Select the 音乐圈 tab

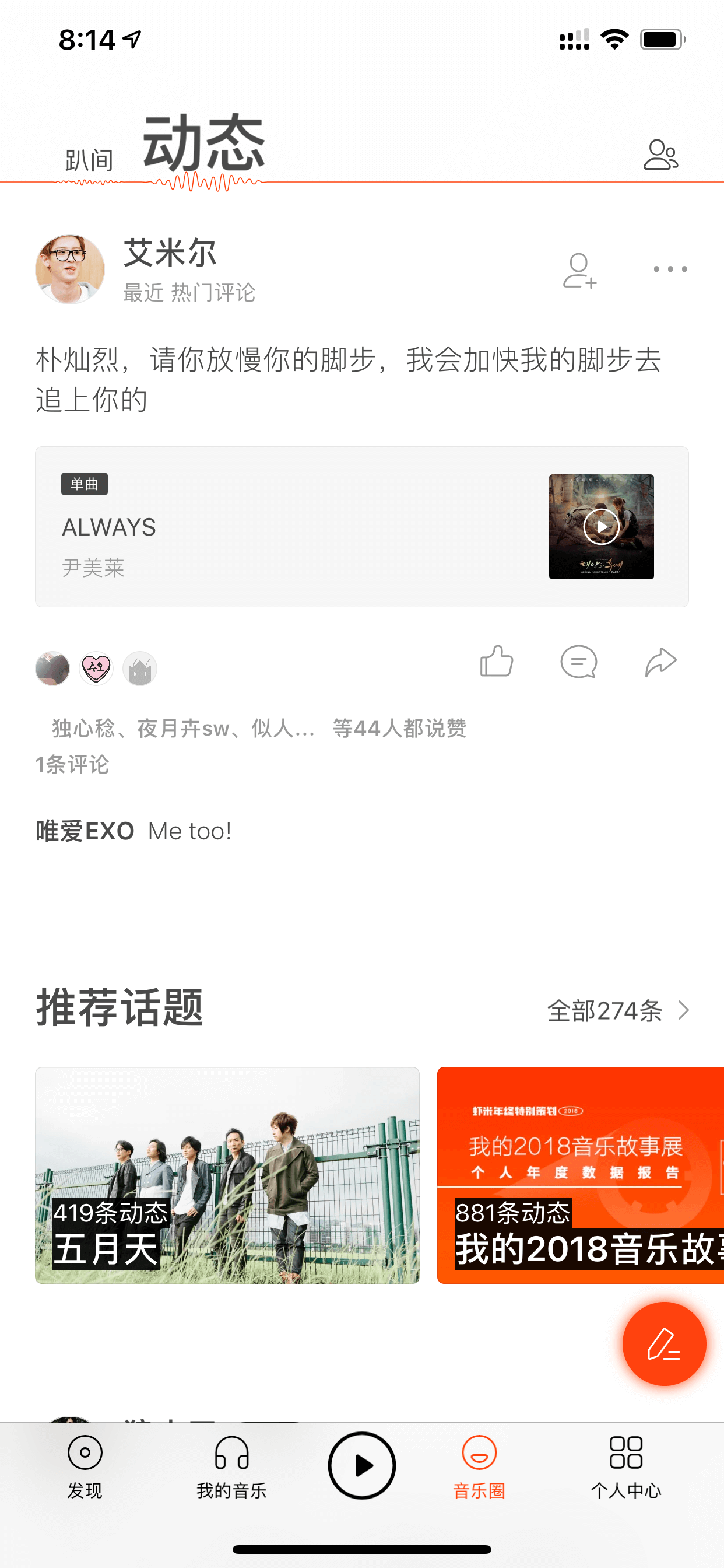(479, 1468)
